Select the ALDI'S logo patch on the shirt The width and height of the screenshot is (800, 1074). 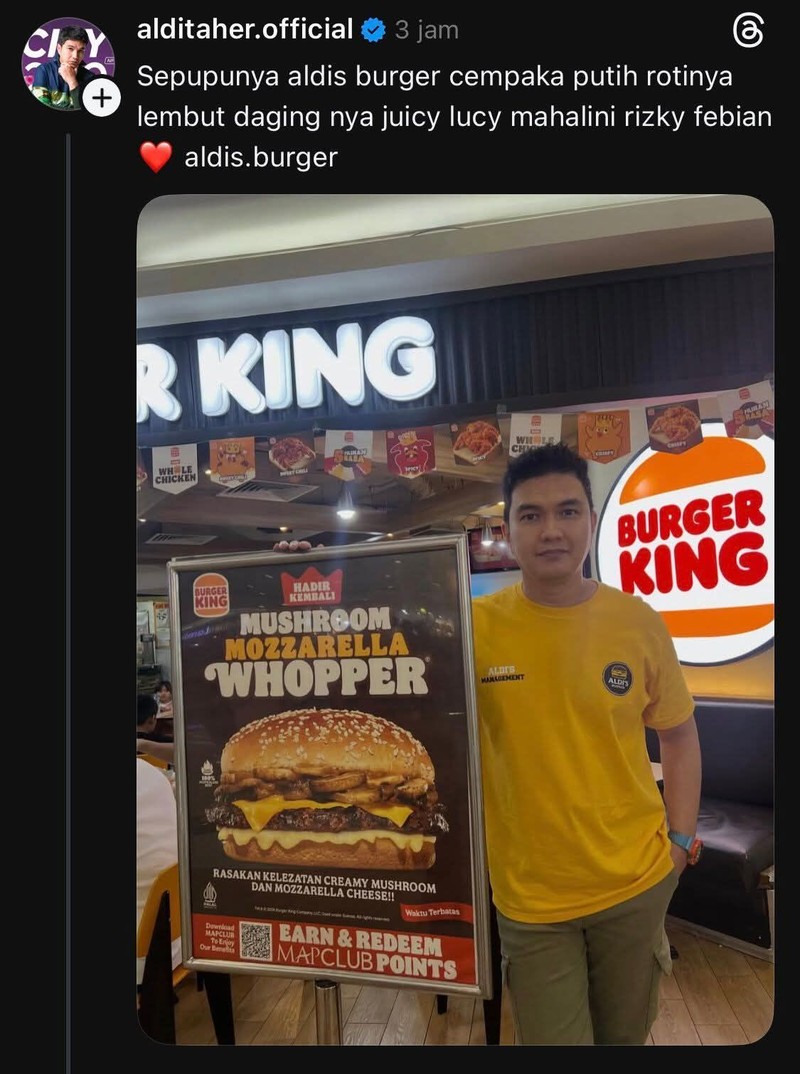tap(620, 676)
